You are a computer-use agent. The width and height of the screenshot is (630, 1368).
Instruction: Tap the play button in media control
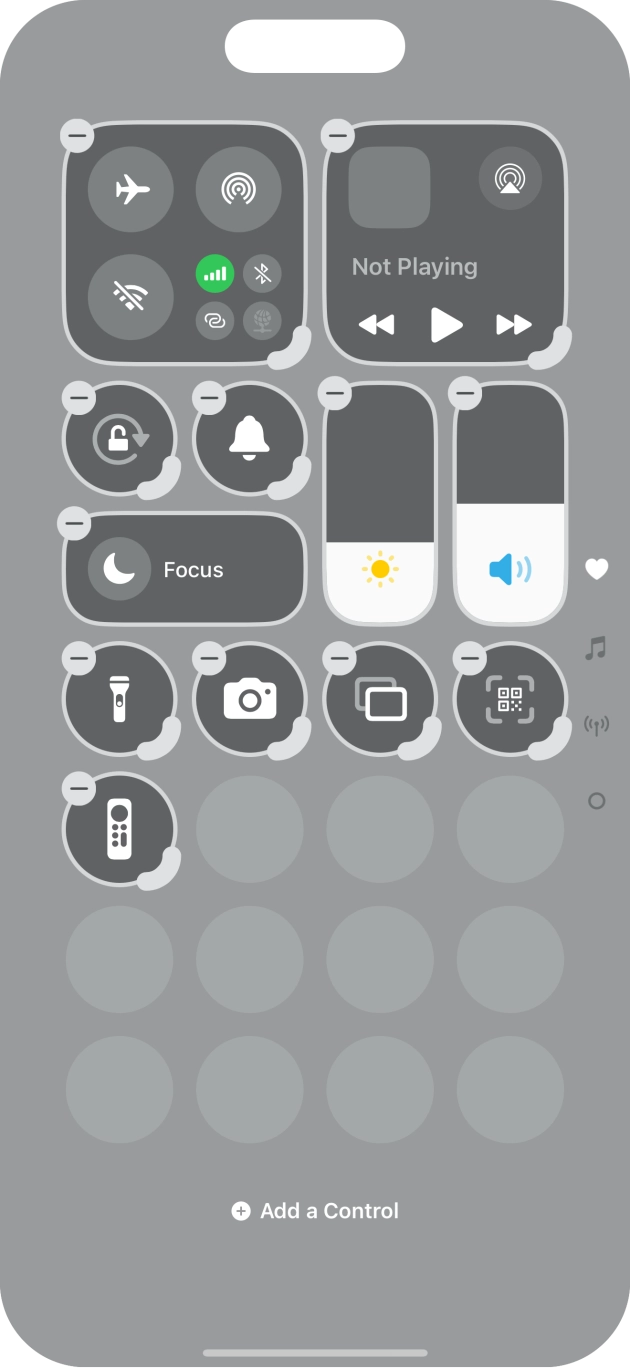[445, 324]
